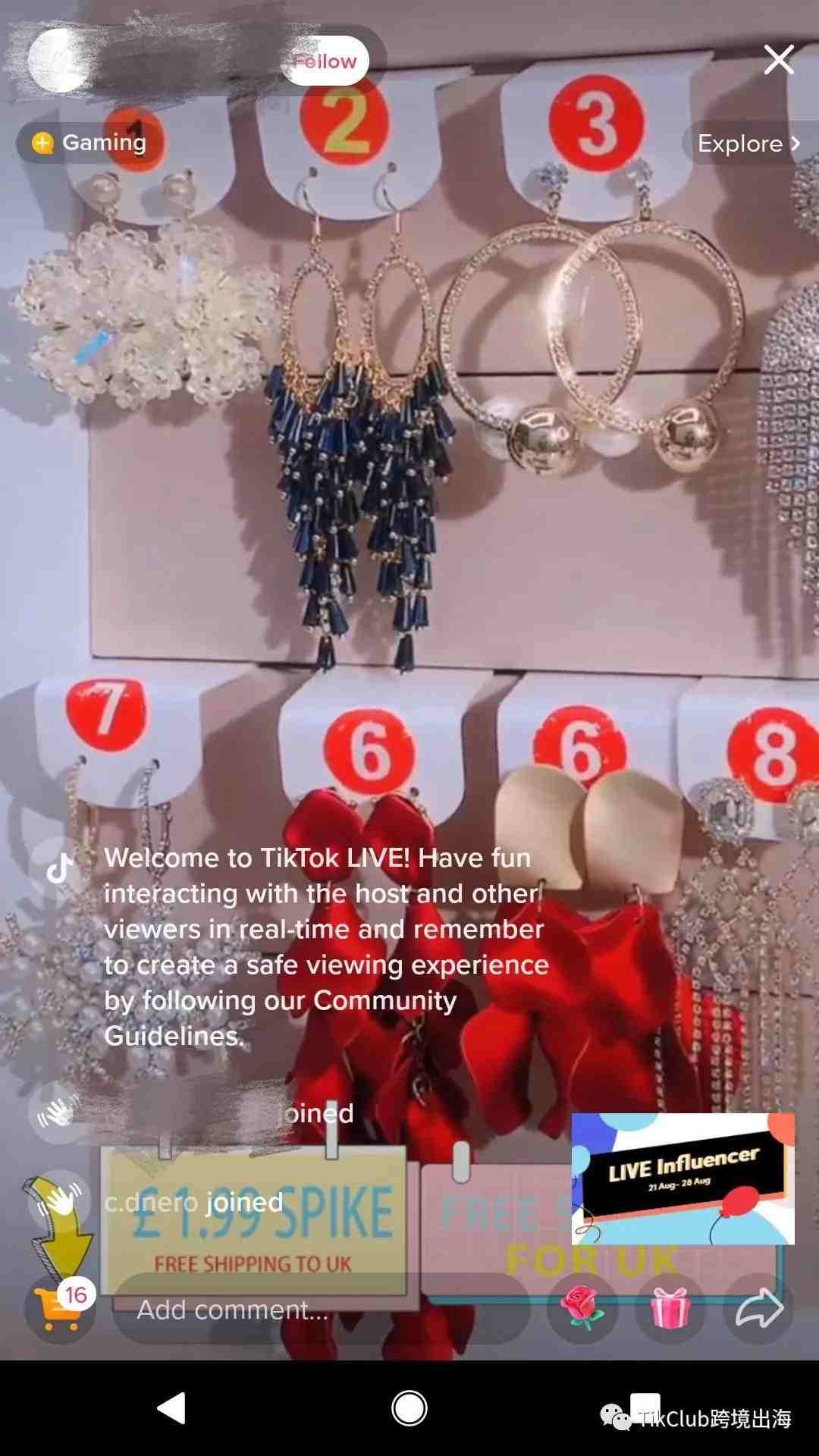Open the gift box panel
This screenshot has width=819, height=1456.
pos(670,1308)
